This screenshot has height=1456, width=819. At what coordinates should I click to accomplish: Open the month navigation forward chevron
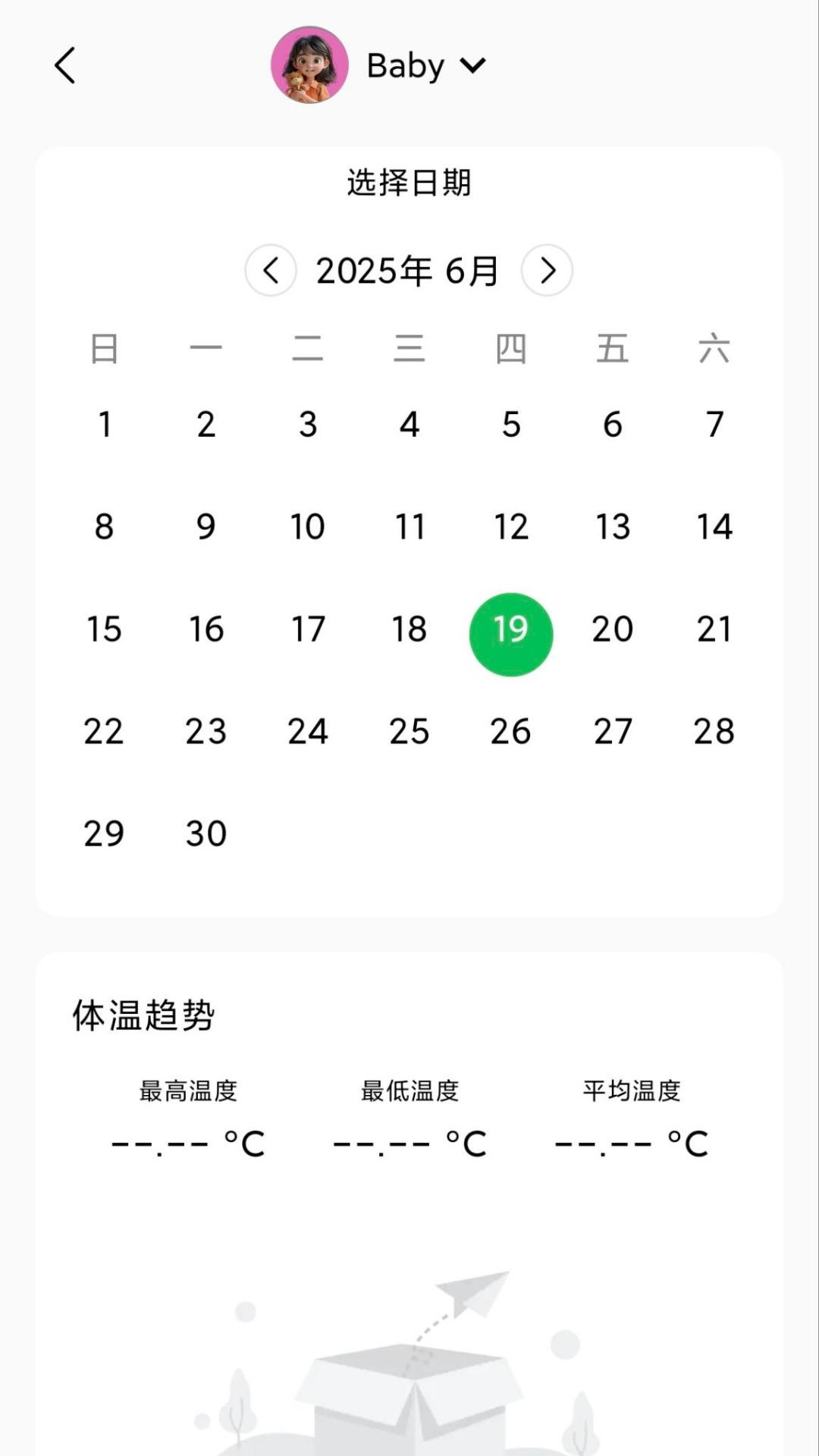click(x=548, y=271)
